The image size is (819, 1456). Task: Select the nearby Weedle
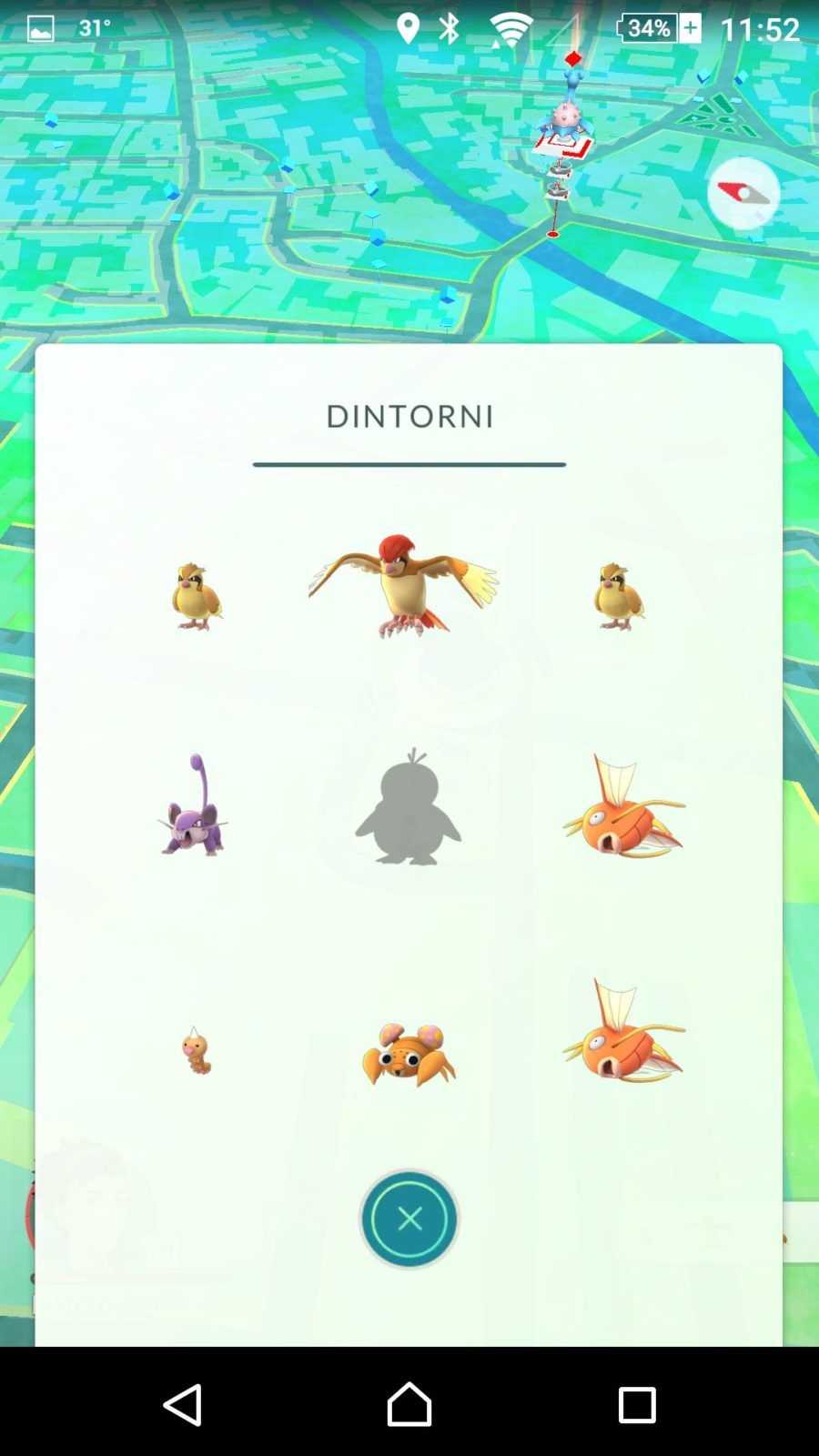pyautogui.click(x=196, y=1051)
